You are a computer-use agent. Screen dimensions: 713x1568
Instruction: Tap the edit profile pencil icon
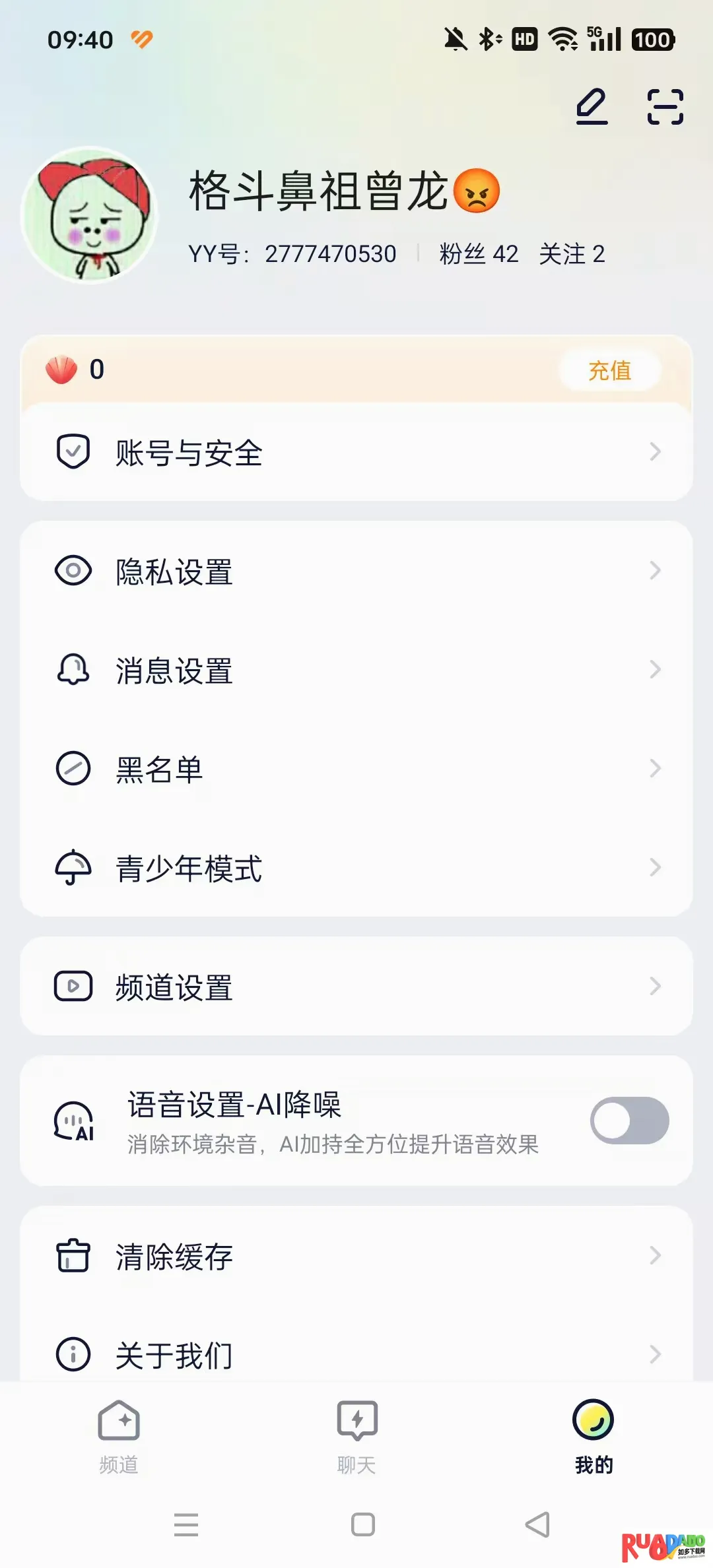(x=592, y=106)
